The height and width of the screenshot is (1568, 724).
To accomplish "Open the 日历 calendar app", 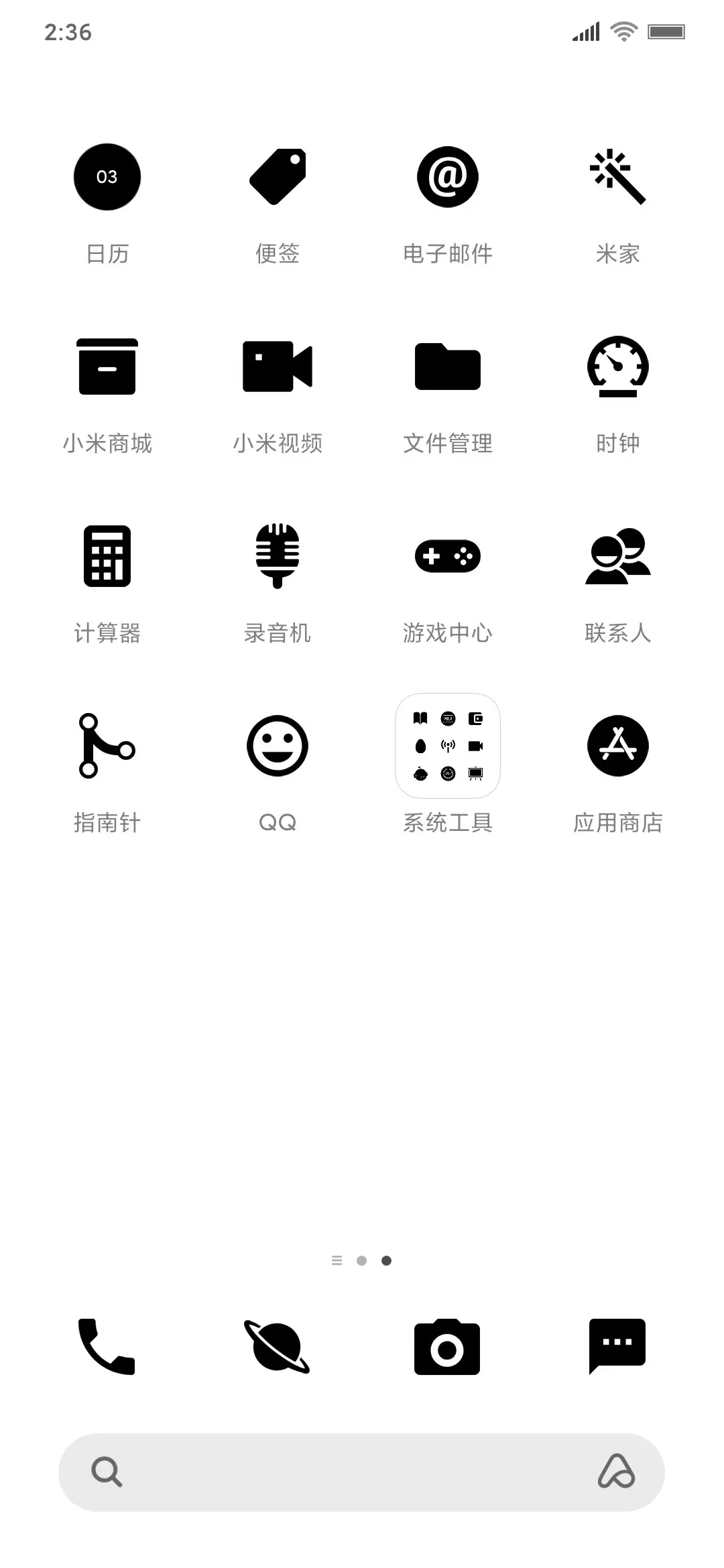I will pos(107,176).
